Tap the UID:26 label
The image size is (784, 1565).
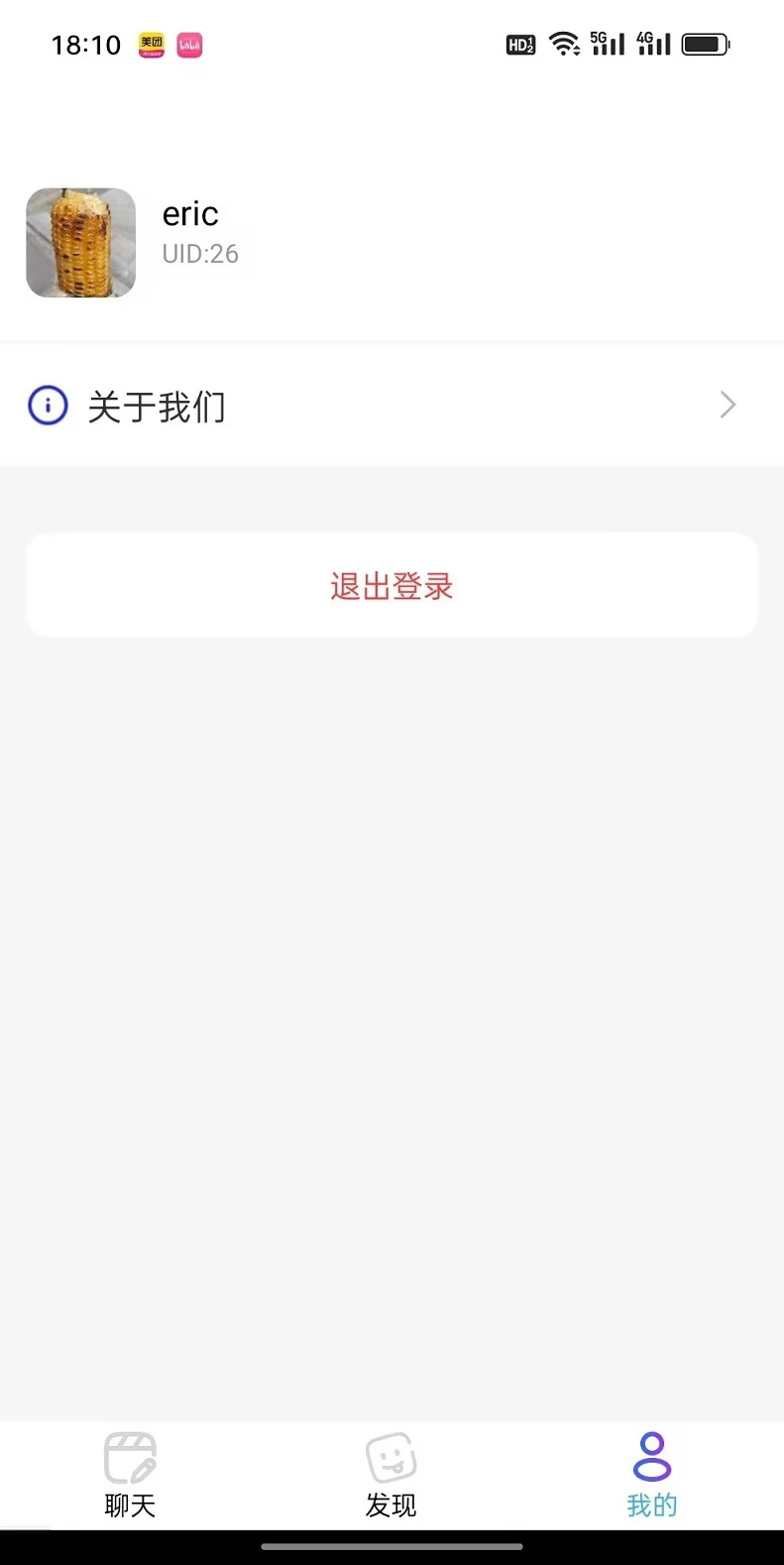pos(200,253)
